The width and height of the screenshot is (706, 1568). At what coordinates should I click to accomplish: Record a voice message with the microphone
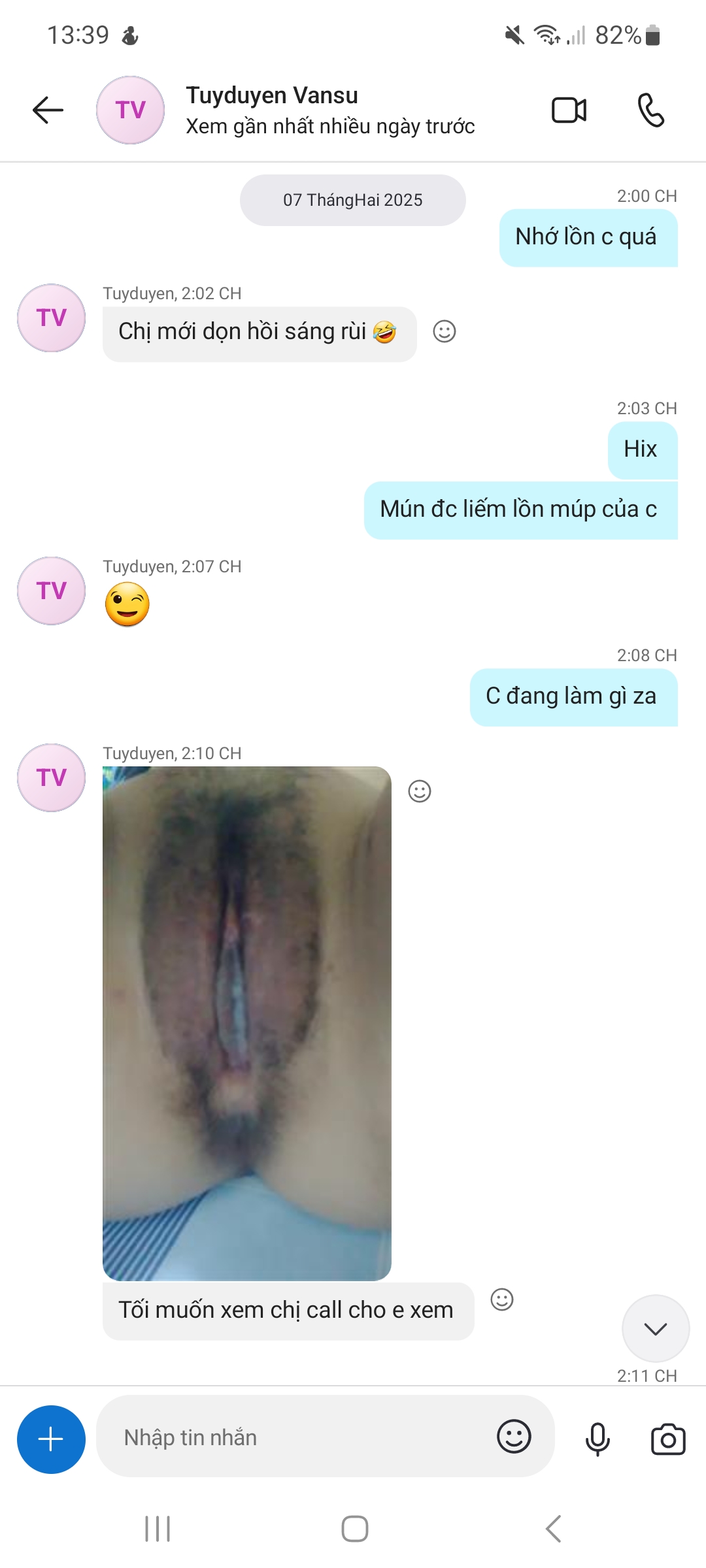pyautogui.click(x=597, y=1439)
